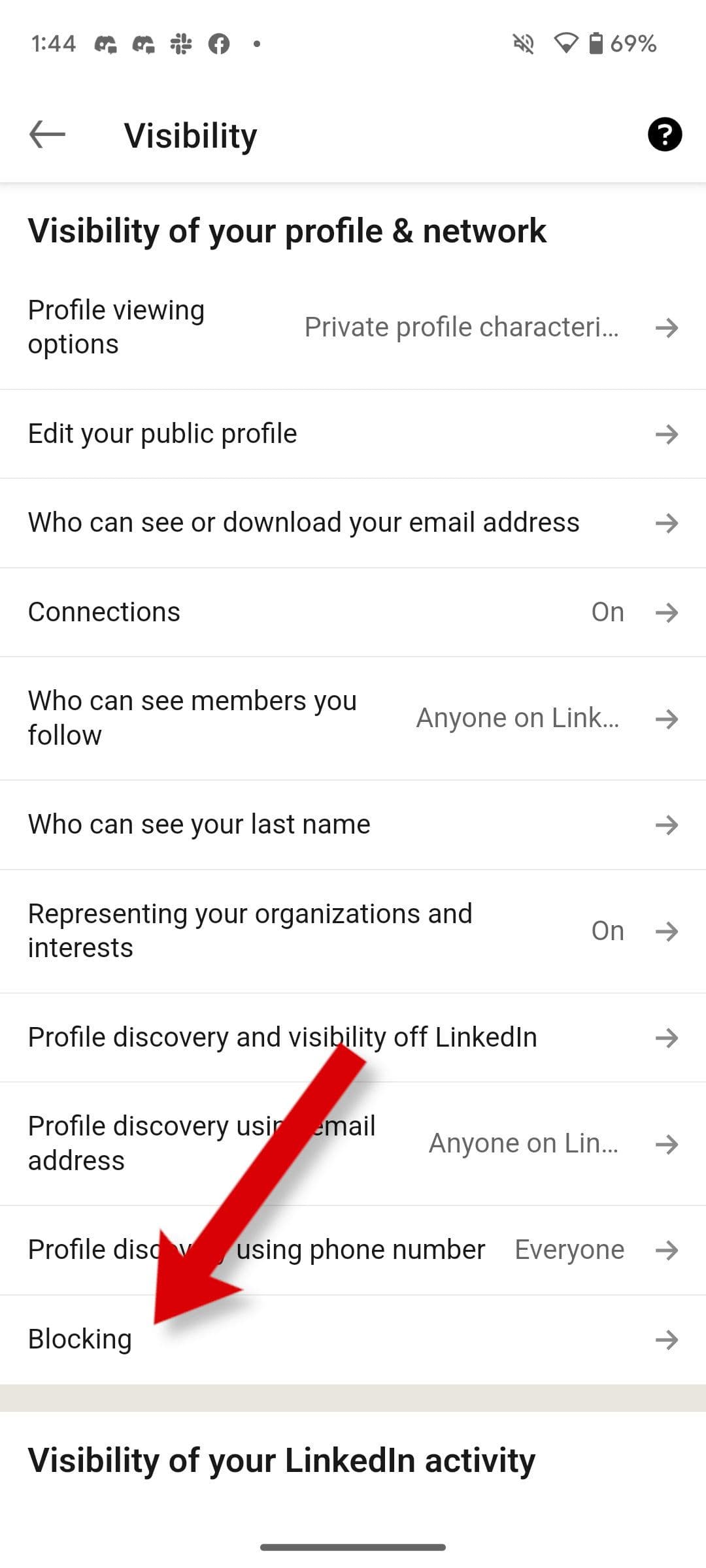Open the help question mark icon

(x=665, y=134)
